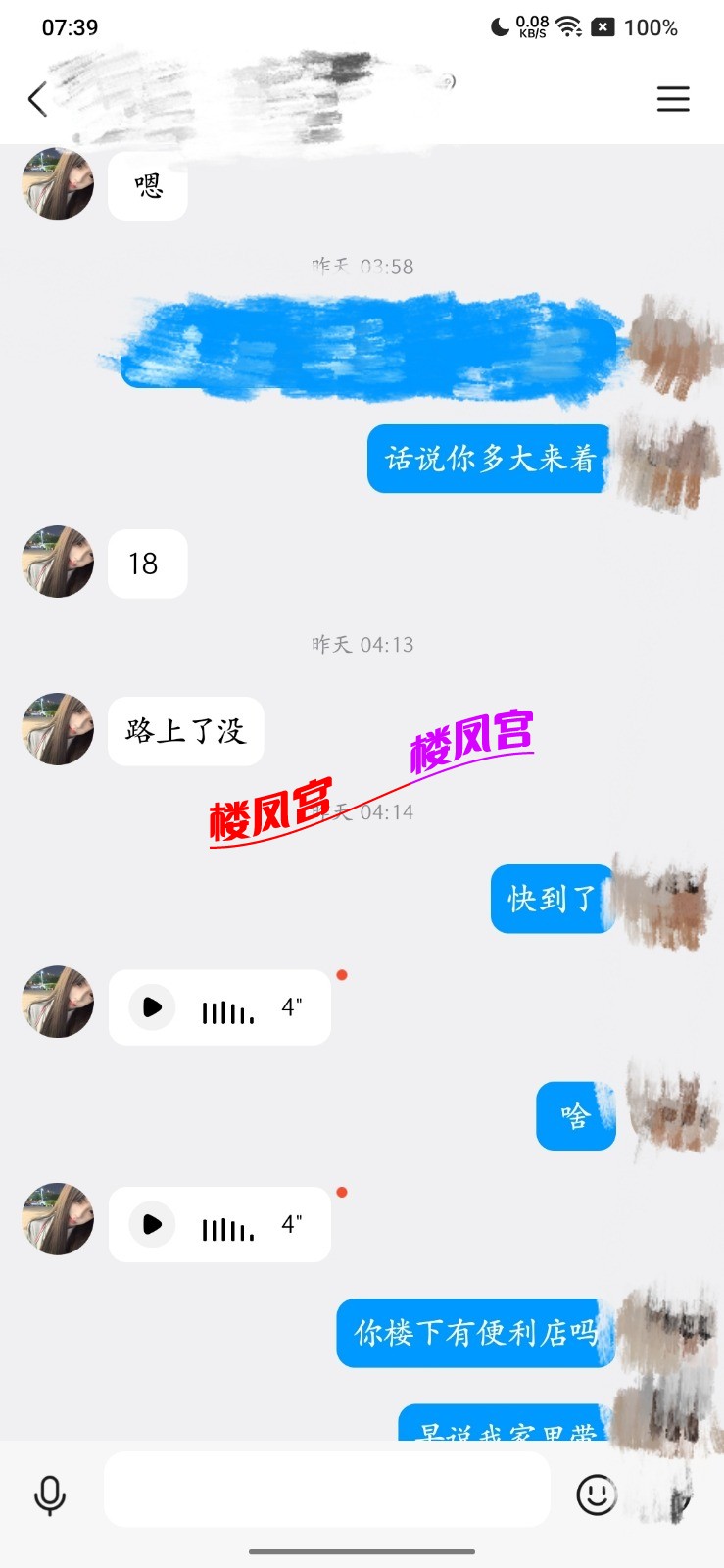This screenshot has height=1568, width=724.
Task: Switch to voice input with the microphone
Action: coord(49,1494)
